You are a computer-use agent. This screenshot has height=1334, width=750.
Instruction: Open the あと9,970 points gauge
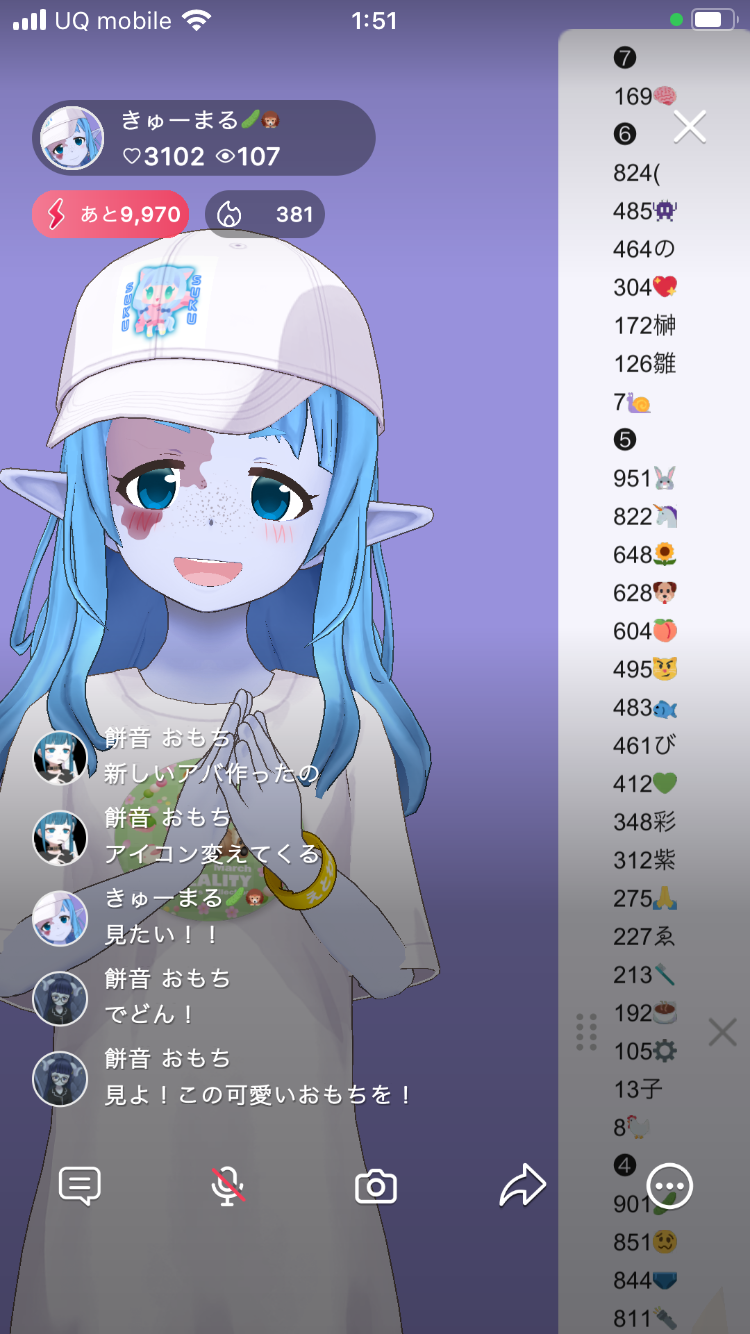click(111, 214)
